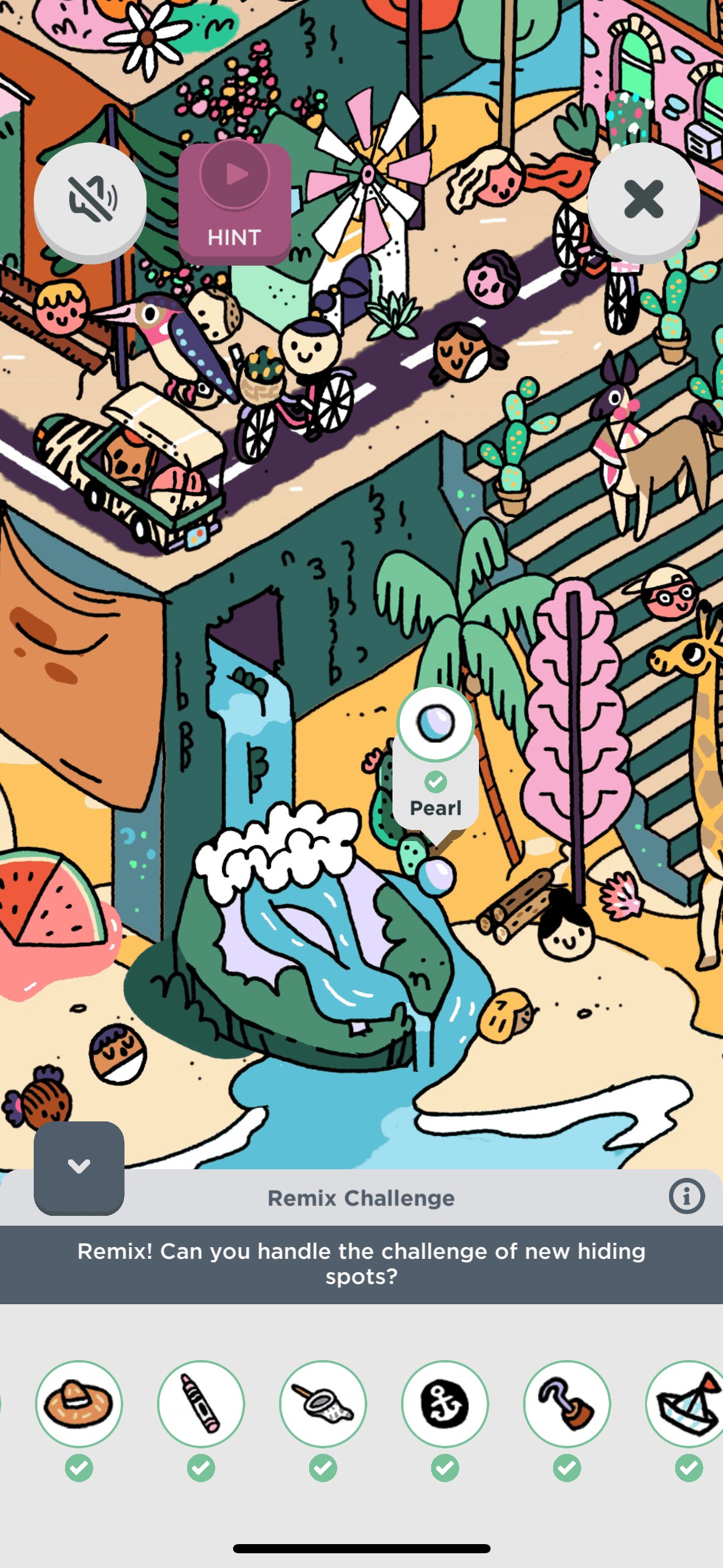
Task: Close the game level
Action: click(643, 199)
